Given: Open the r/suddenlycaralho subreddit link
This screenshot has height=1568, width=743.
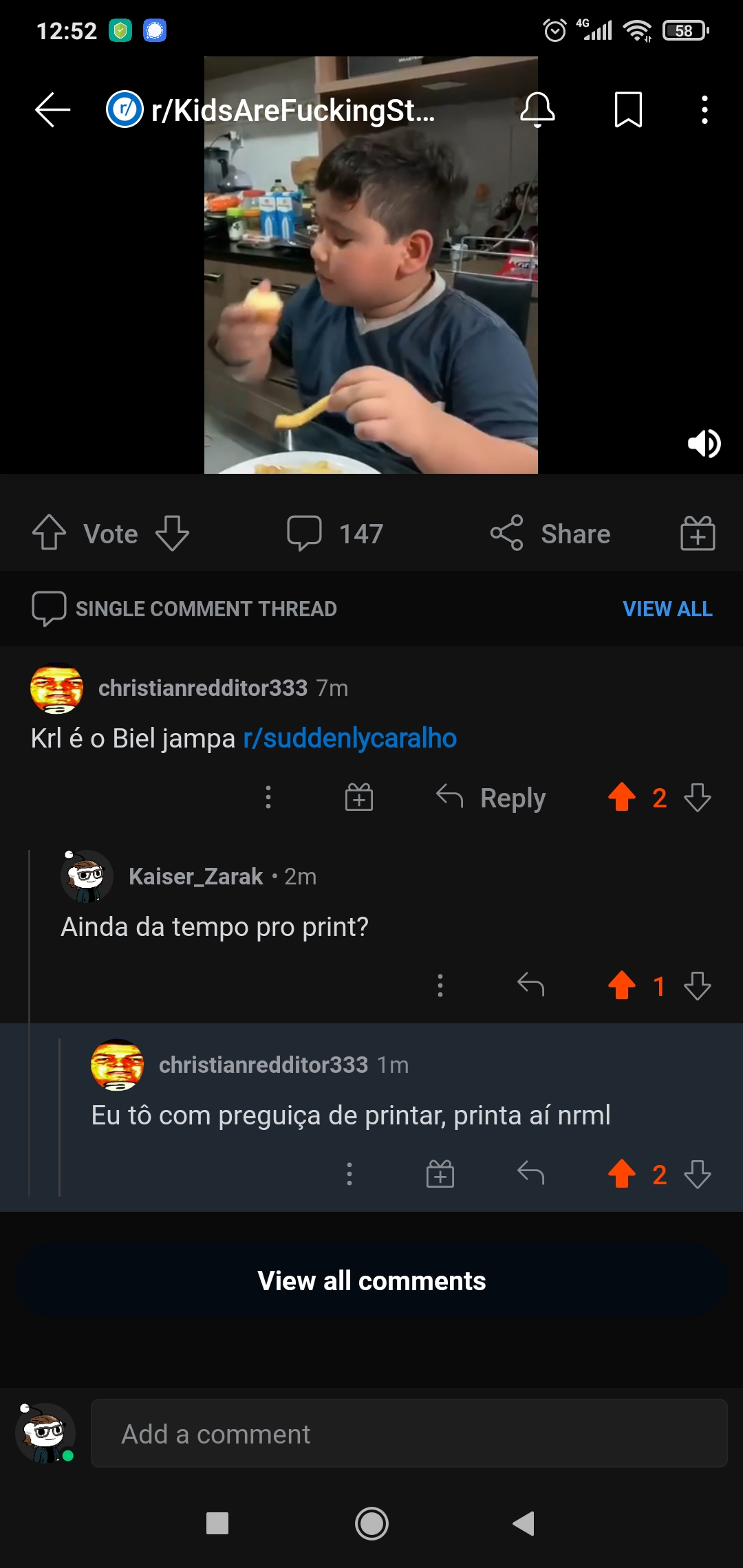Looking at the screenshot, I should tap(349, 738).
